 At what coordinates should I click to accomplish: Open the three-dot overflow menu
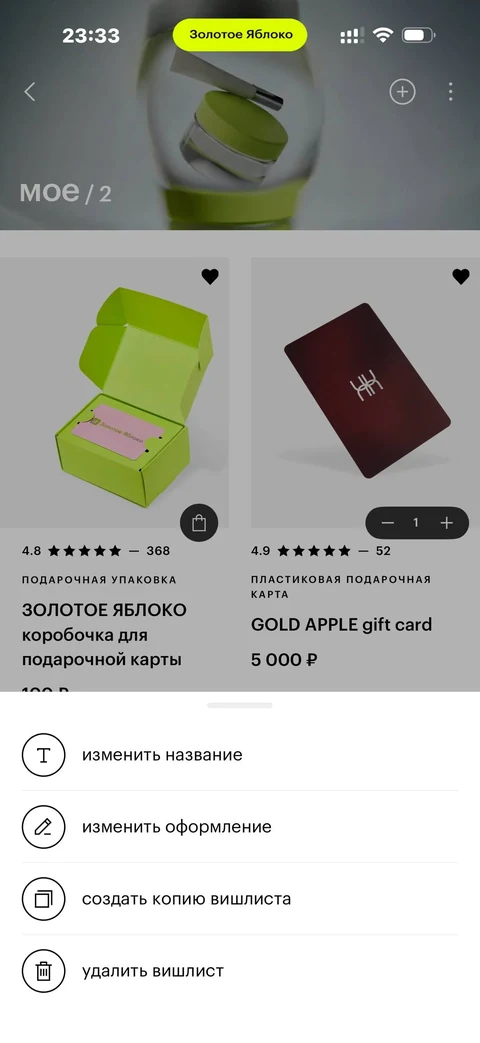(451, 92)
